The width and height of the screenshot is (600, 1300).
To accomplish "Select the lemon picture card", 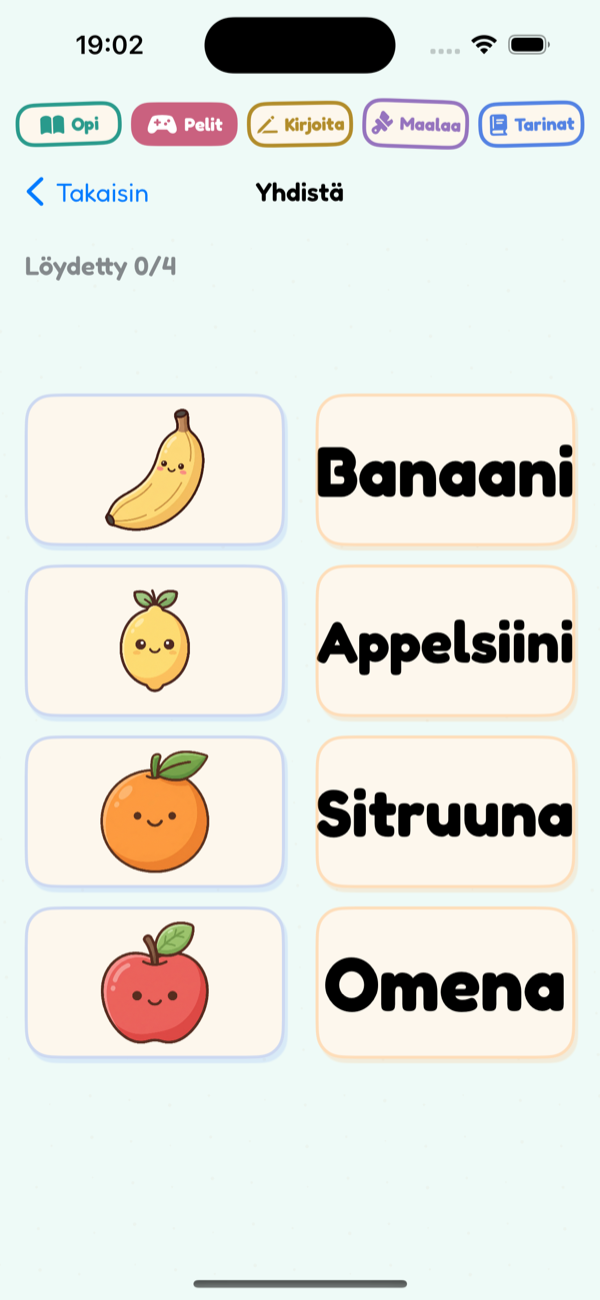I will pyautogui.click(x=155, y=641).
